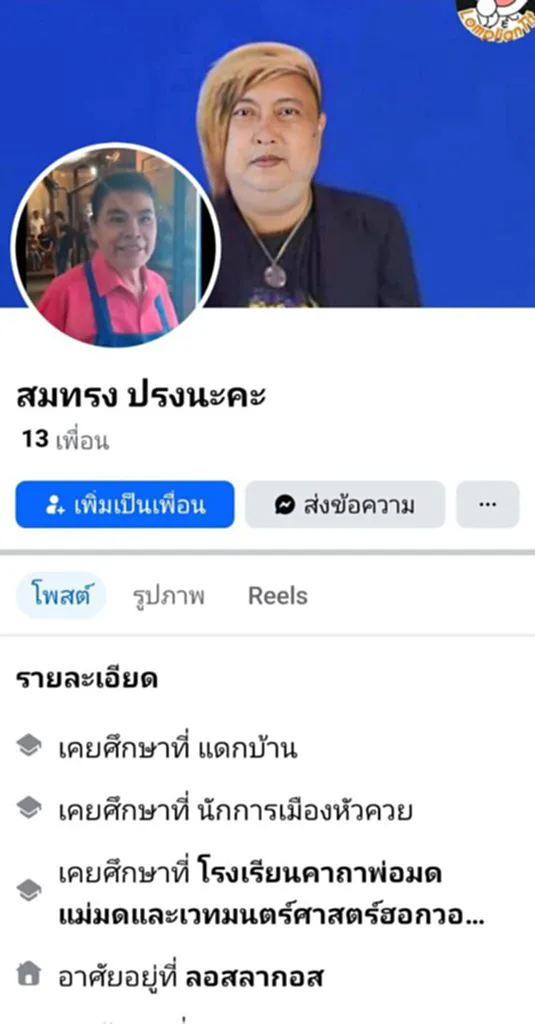Tap the เพิ่มเป็นเพื่อน add friend button
The height and width of the screenshot is (1024, 535).
coord(125,504)
